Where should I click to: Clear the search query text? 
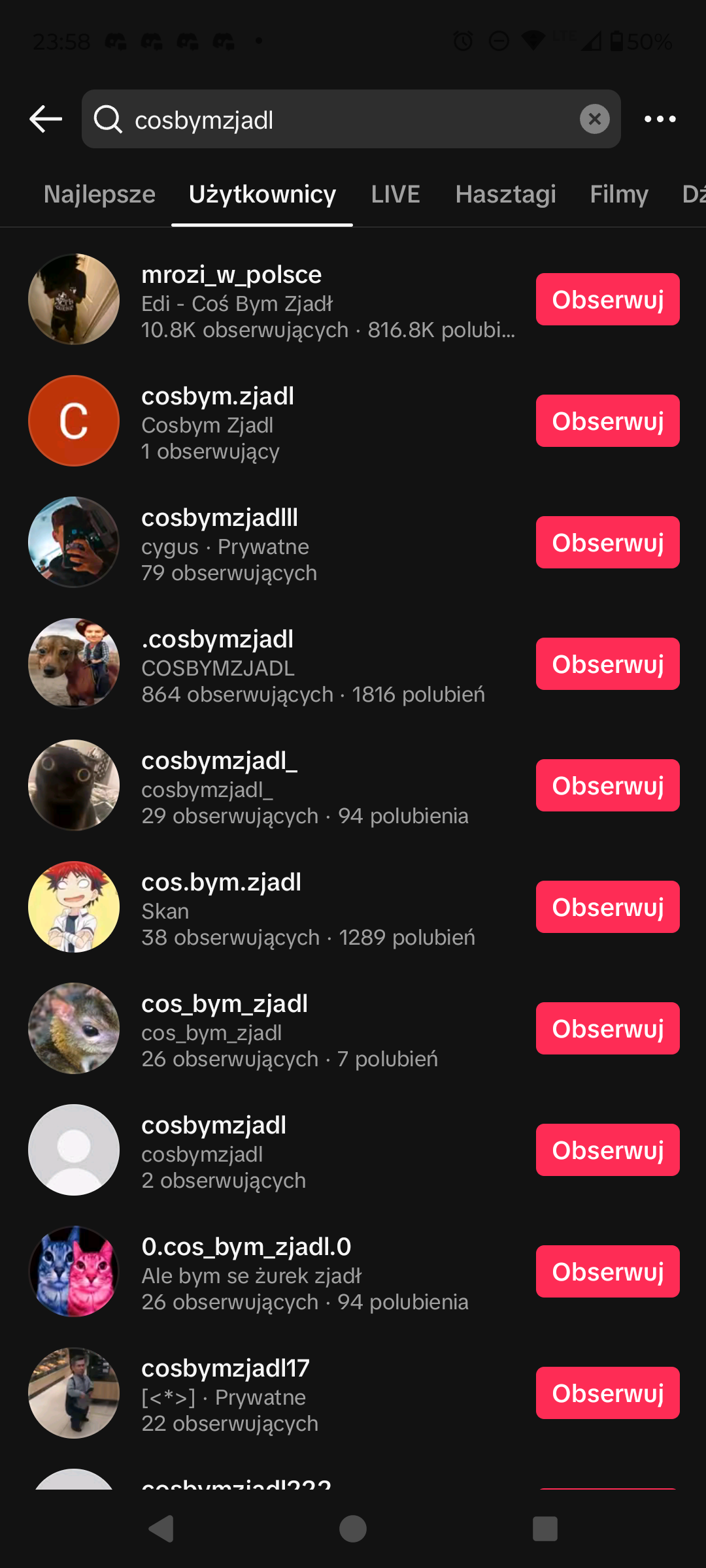pos(594,119)
